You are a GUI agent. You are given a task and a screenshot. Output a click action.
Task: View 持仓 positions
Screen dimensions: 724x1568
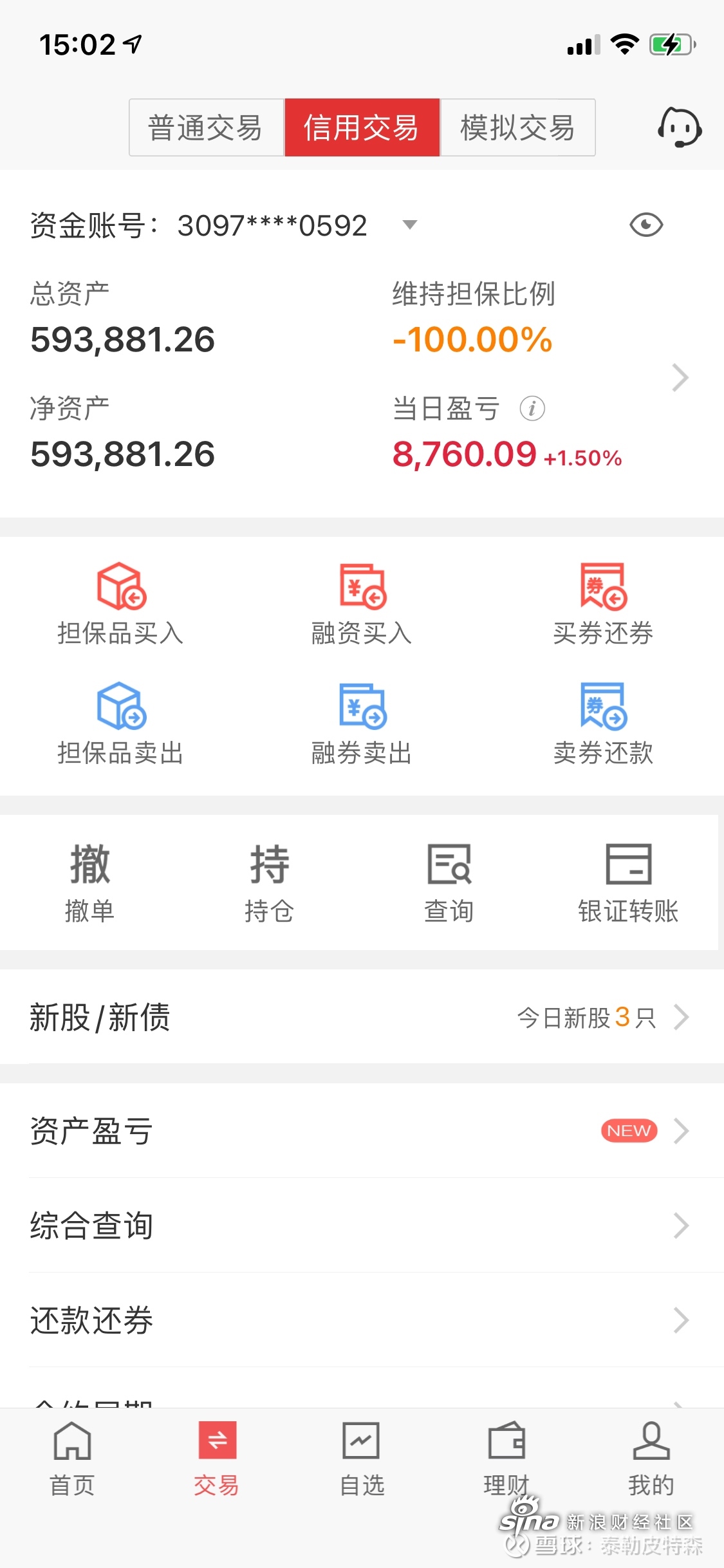[270, 882]
